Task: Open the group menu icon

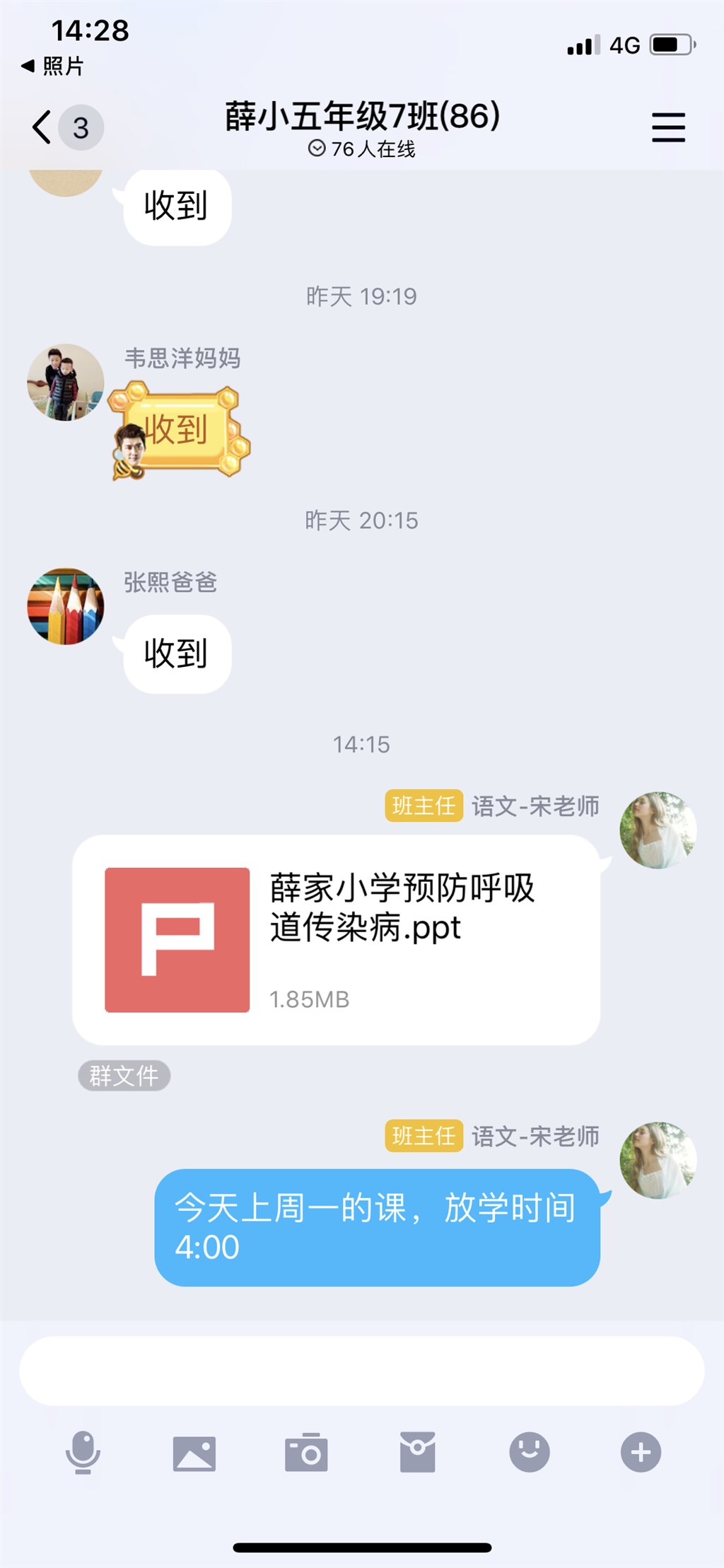Action: click(668, 128)
